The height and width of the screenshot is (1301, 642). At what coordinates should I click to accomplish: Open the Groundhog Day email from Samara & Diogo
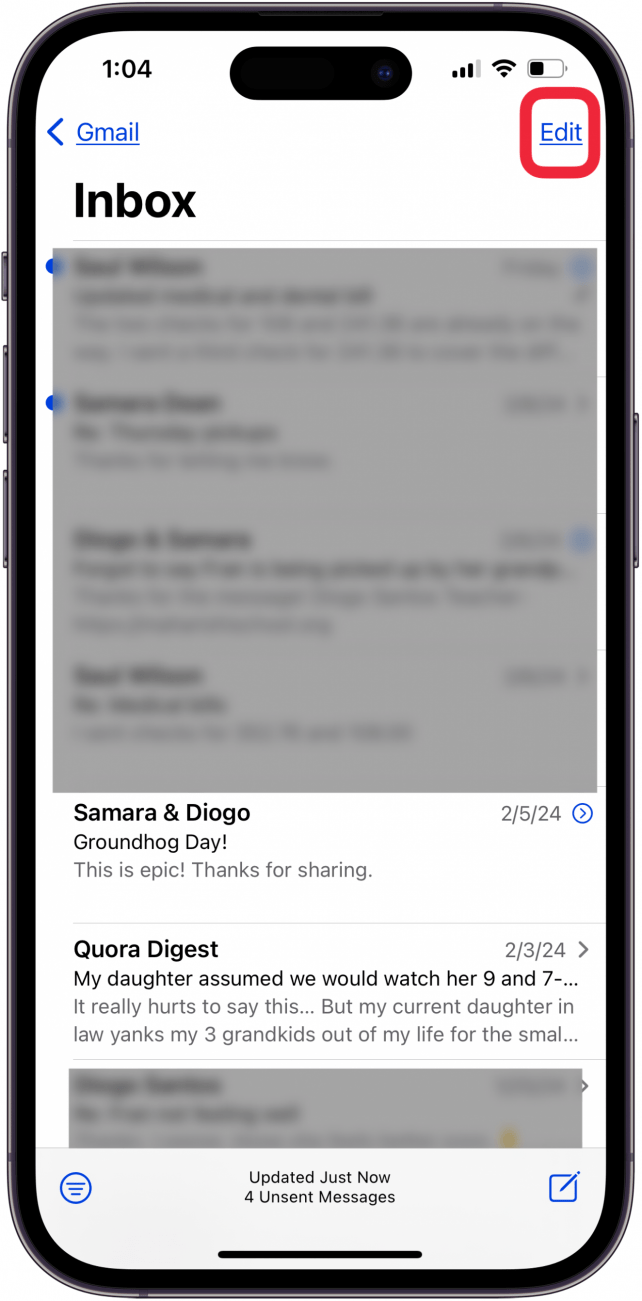click(300, 842)
